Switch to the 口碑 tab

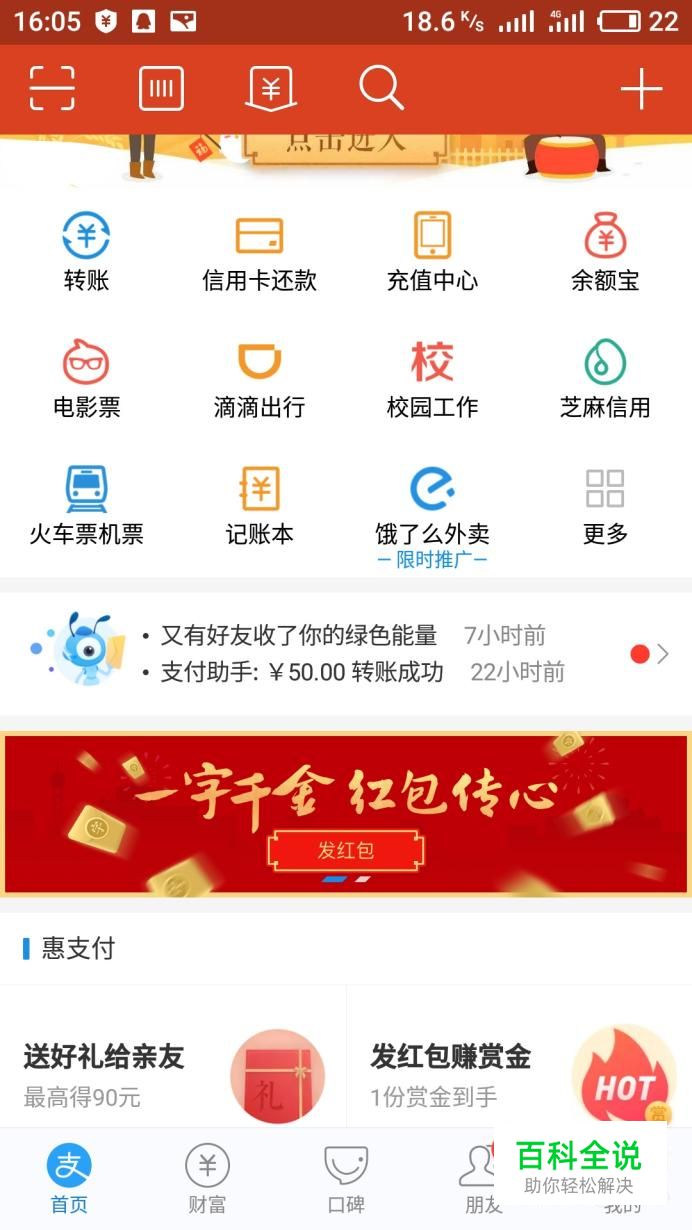(x=346, y=1179)
